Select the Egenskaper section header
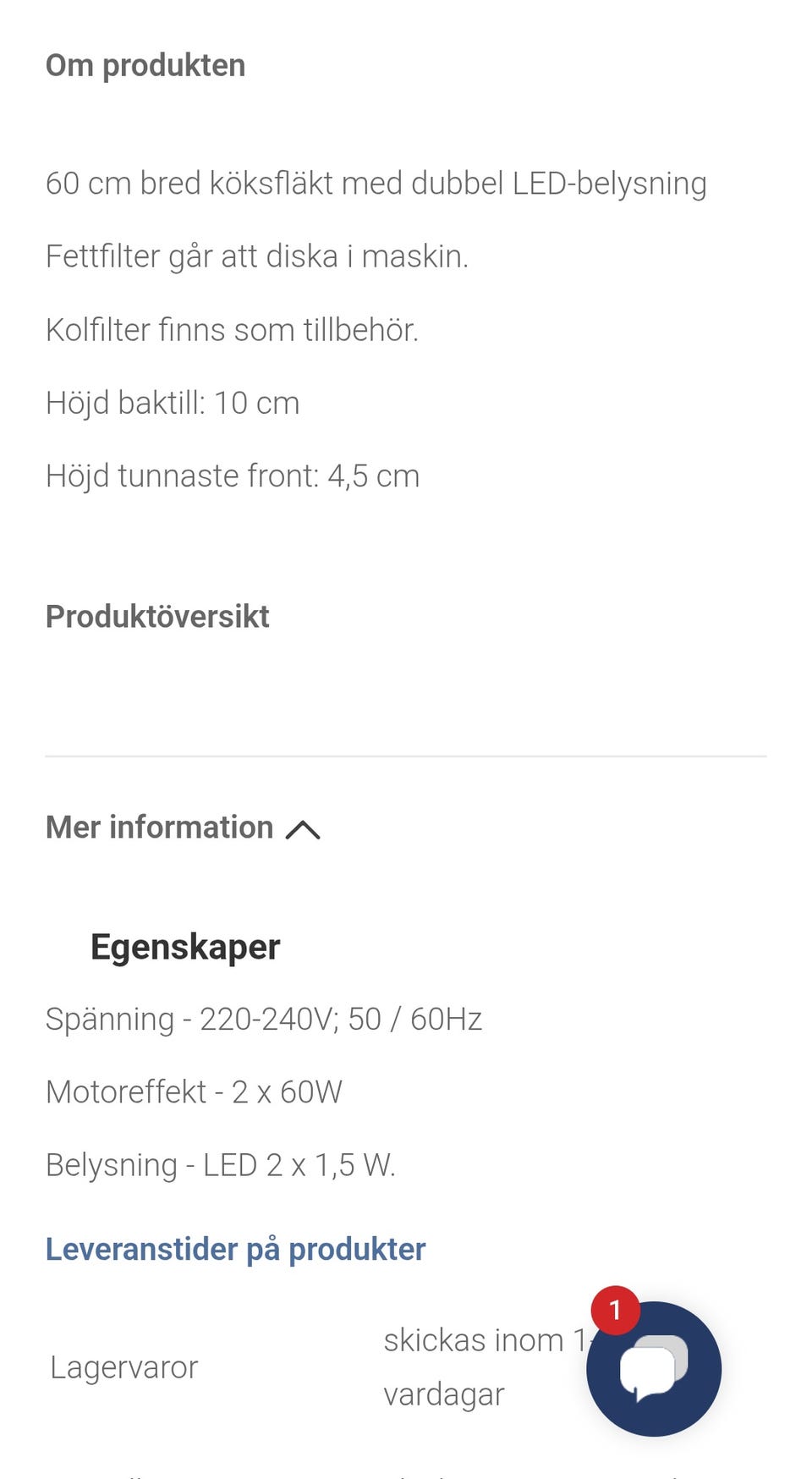 coord(184,947)
